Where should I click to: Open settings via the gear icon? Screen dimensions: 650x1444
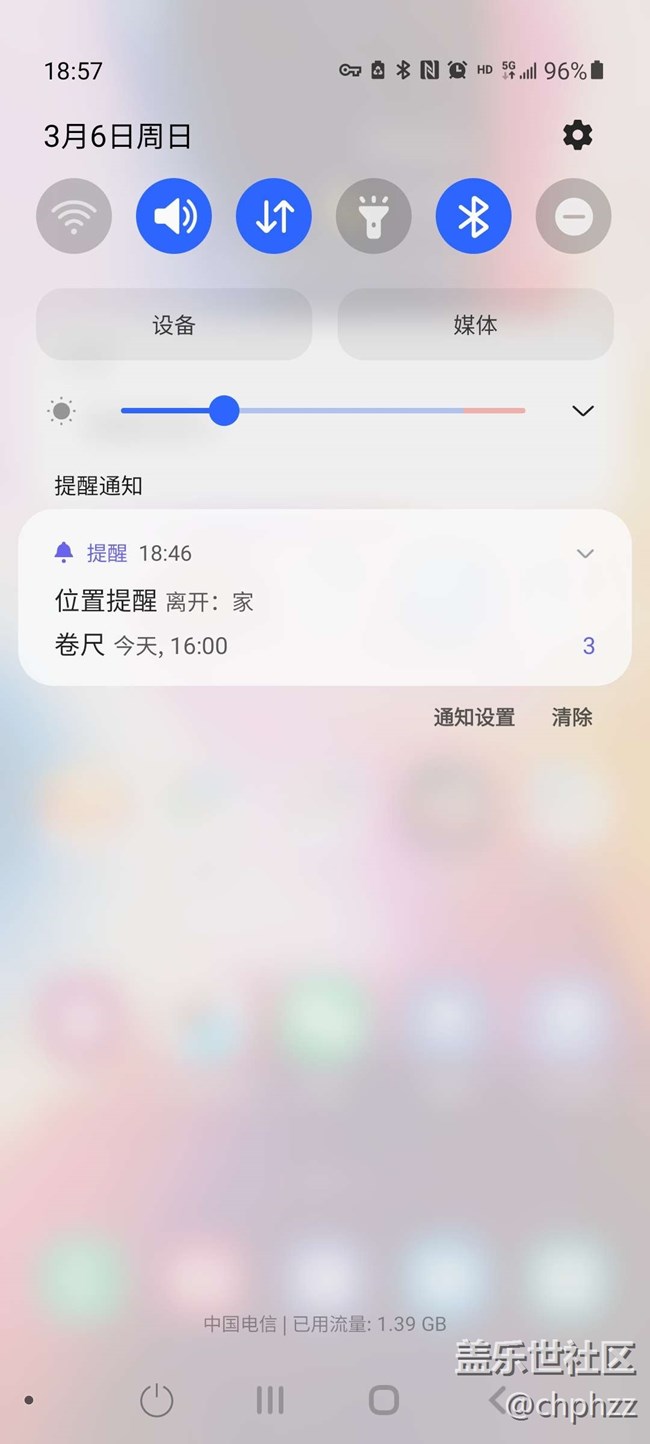577,135
